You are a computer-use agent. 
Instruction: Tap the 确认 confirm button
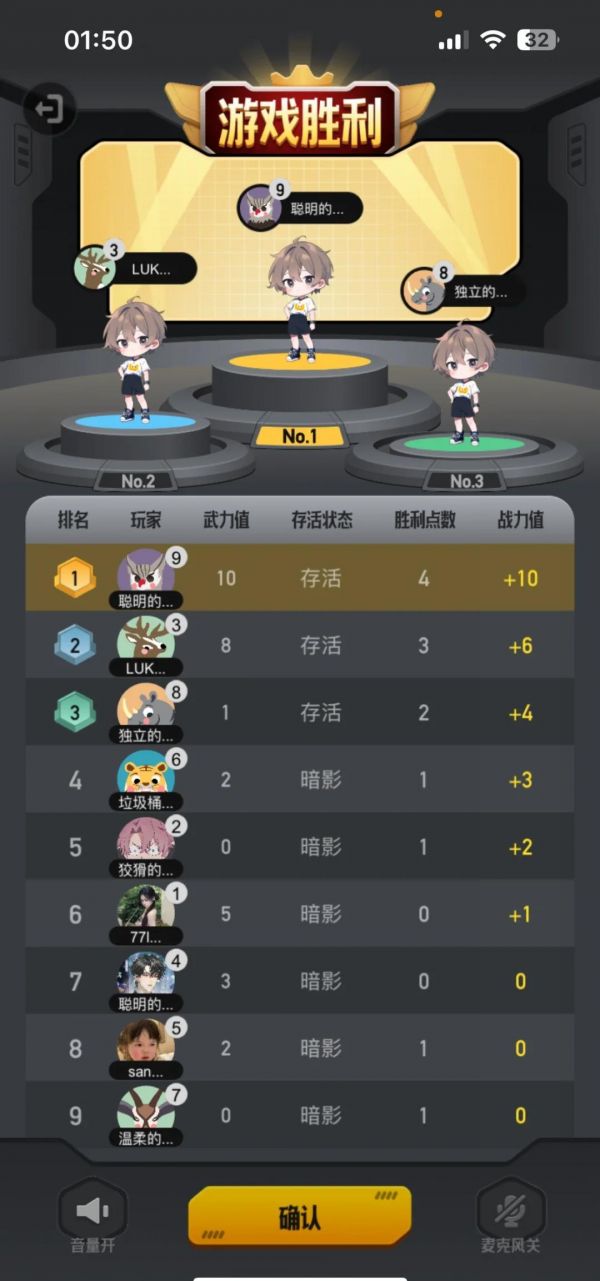[x=299, y=1216]
